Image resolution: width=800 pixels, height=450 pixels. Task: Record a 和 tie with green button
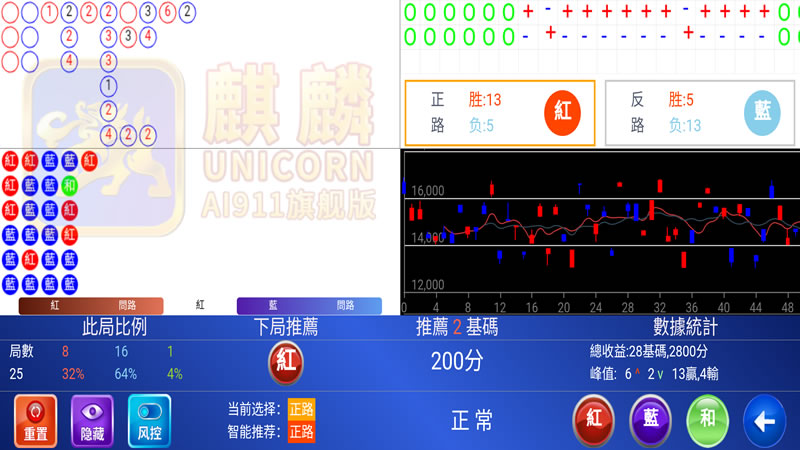(x=707, y=420)
